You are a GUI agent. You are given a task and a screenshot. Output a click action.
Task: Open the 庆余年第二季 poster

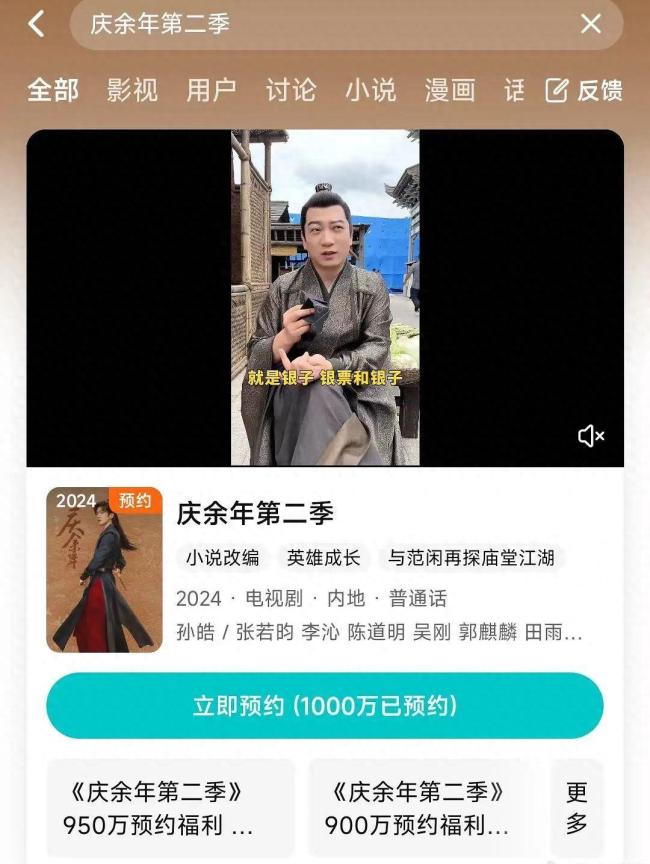104,570
